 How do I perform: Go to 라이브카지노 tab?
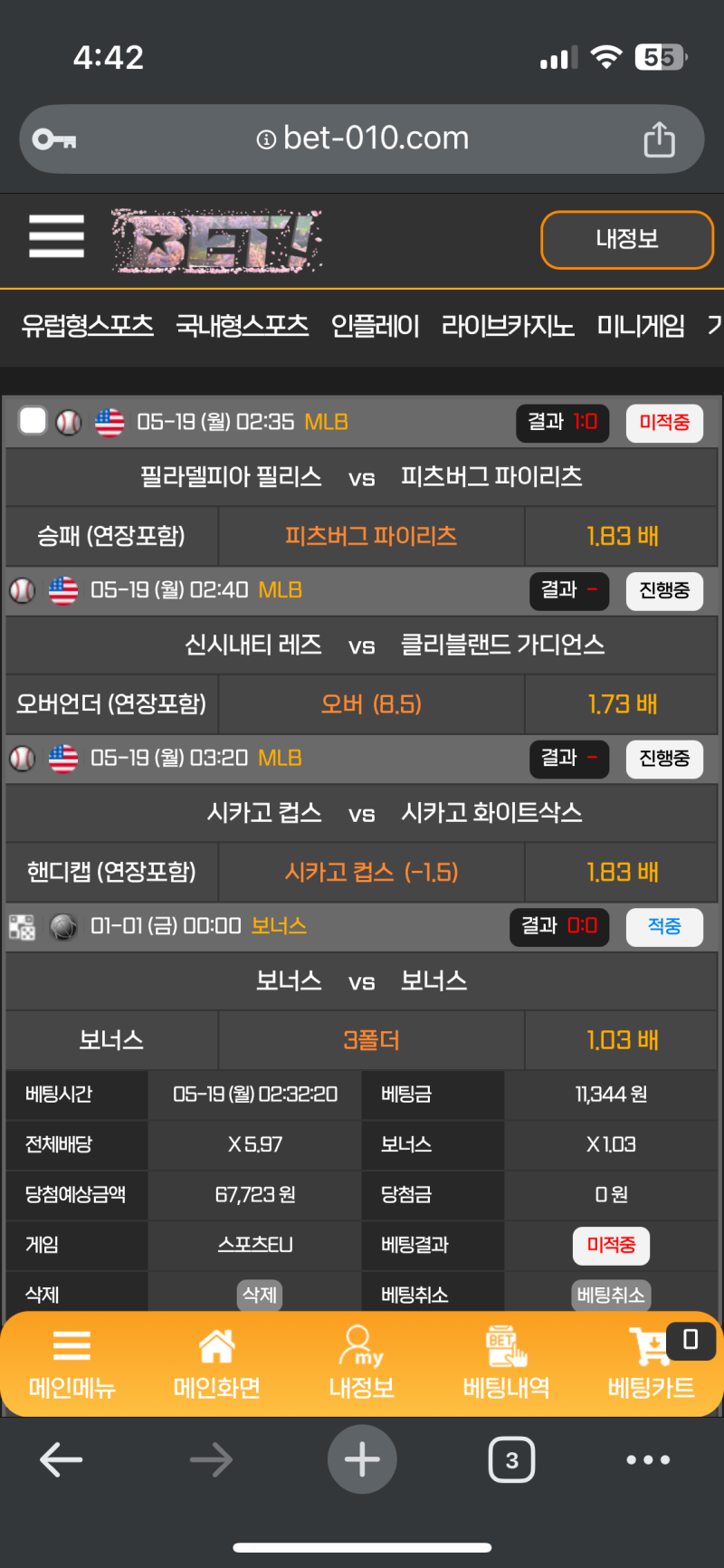click(x=508, y=326)
